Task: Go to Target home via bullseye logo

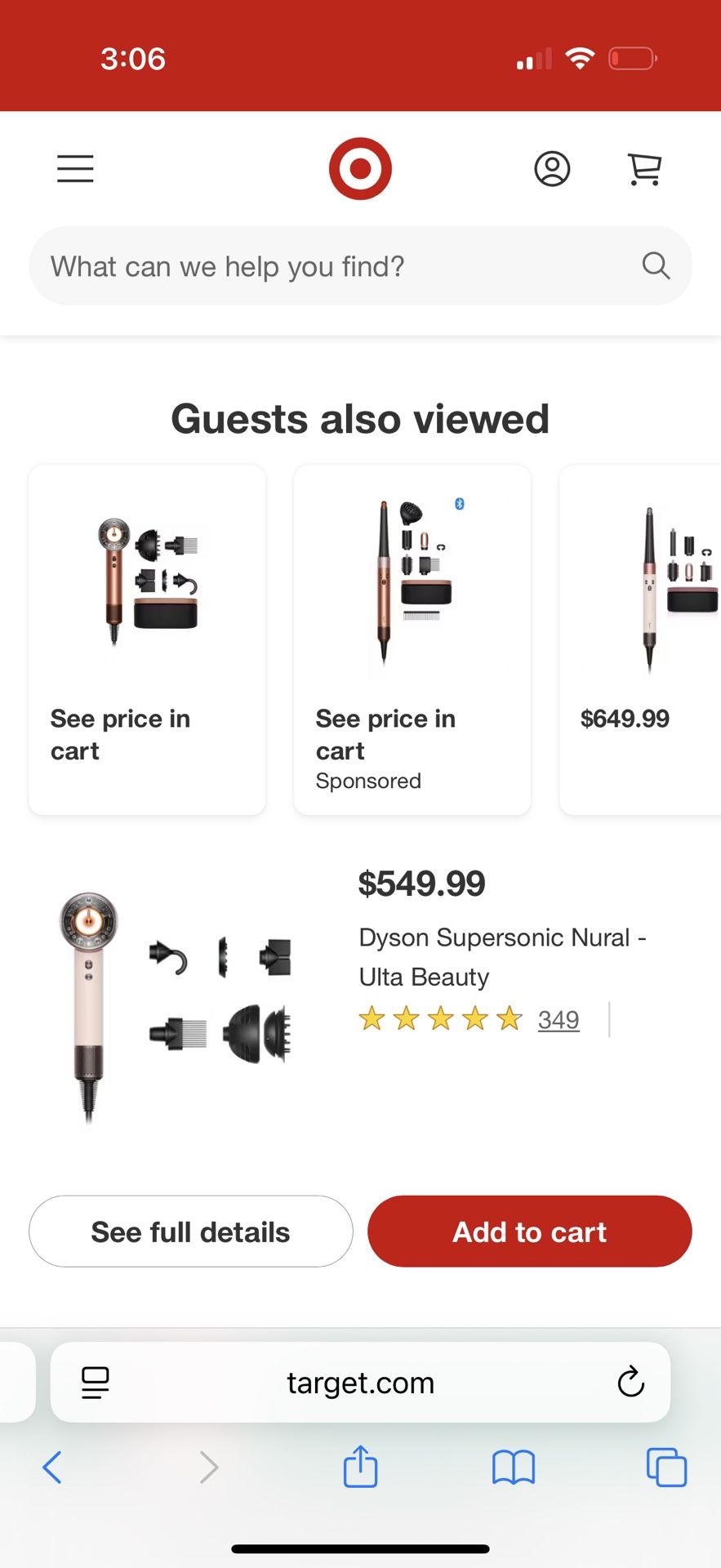Action: 360,169
